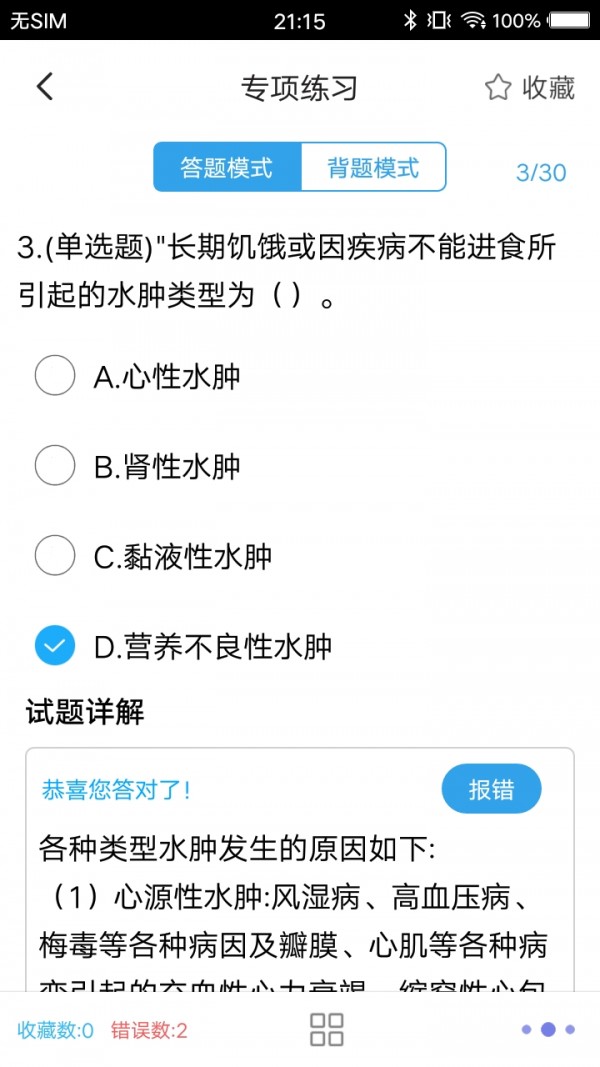Open the question grid overview icon
600x1067 pixels.
point(327,1029)
